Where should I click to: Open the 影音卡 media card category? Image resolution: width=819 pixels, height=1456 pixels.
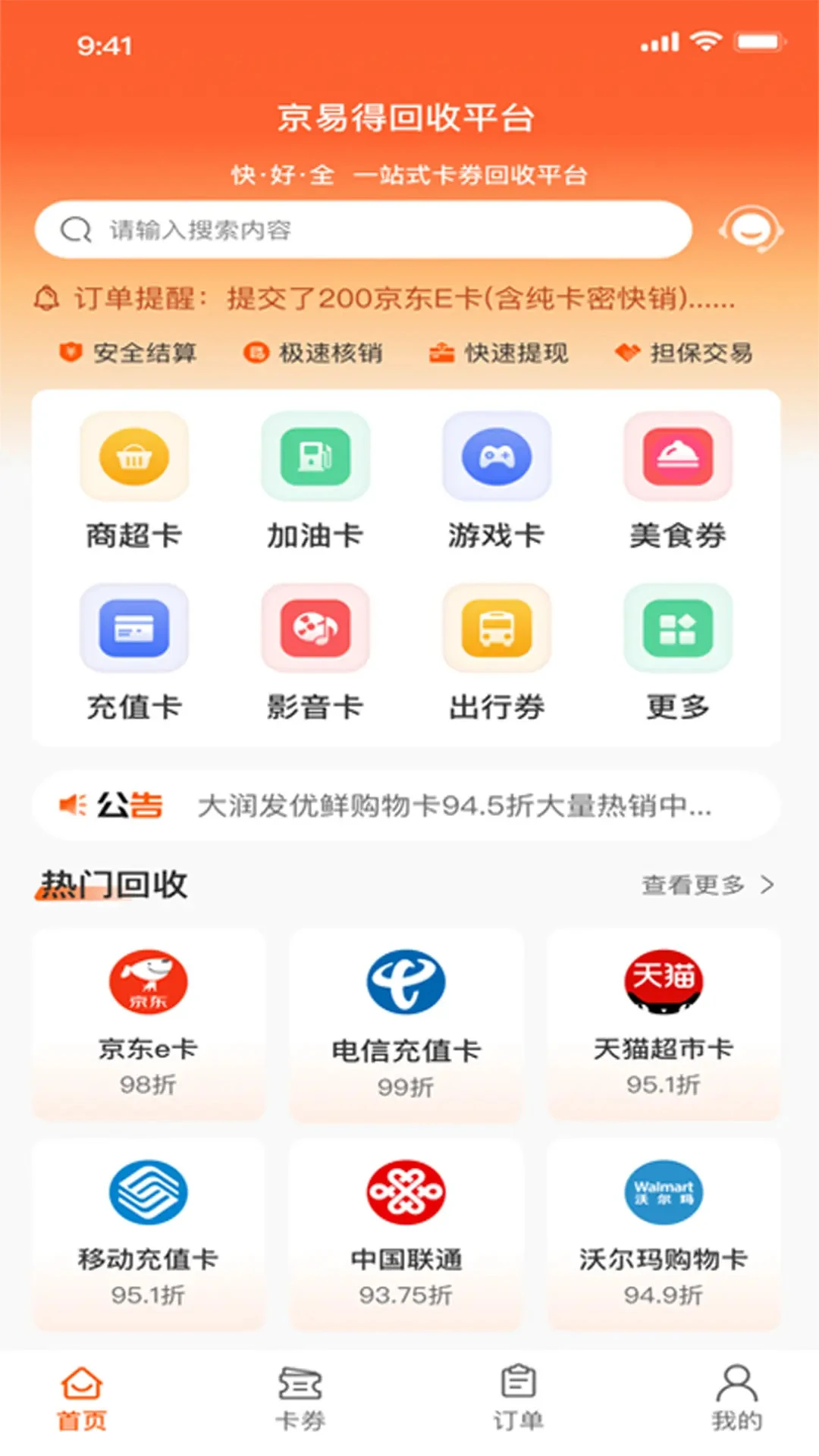coord(315,629)
